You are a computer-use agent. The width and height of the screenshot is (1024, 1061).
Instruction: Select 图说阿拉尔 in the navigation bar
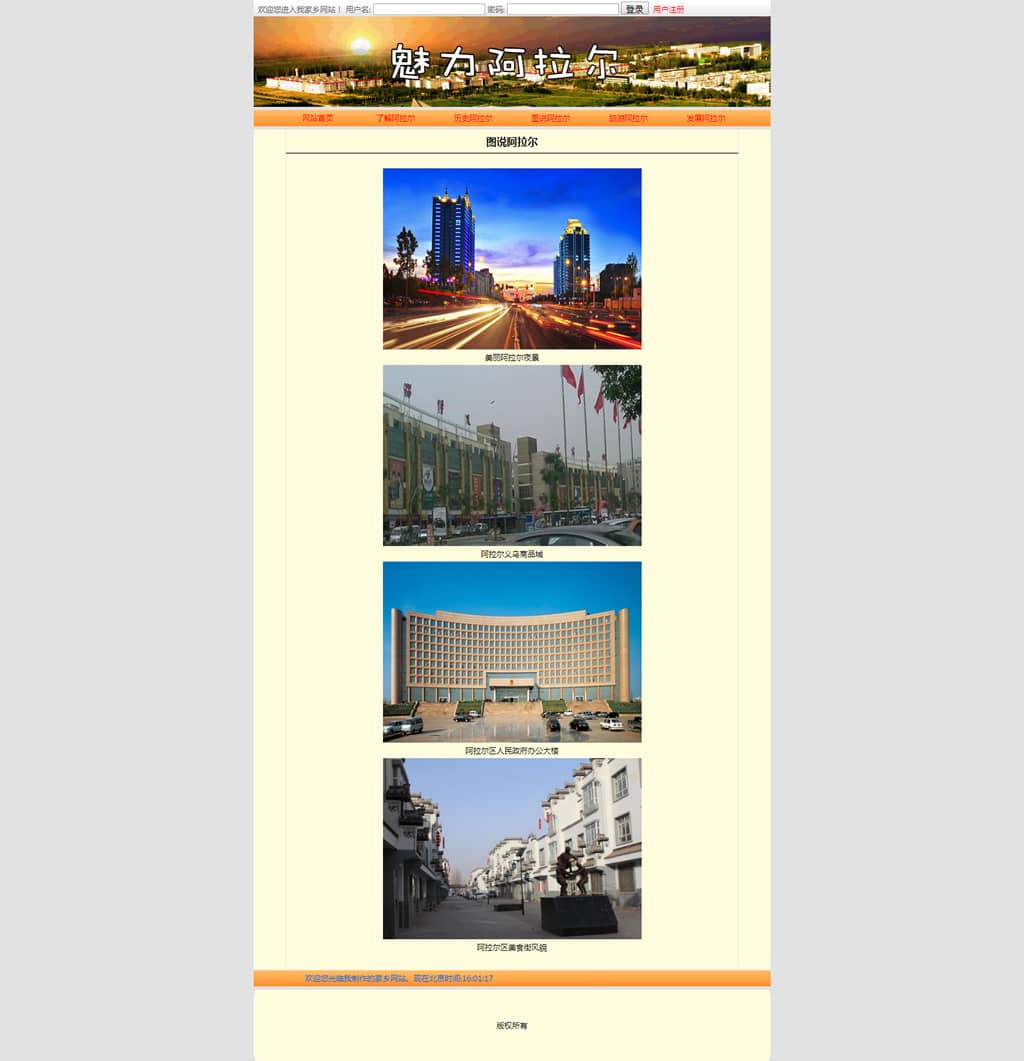550,118
